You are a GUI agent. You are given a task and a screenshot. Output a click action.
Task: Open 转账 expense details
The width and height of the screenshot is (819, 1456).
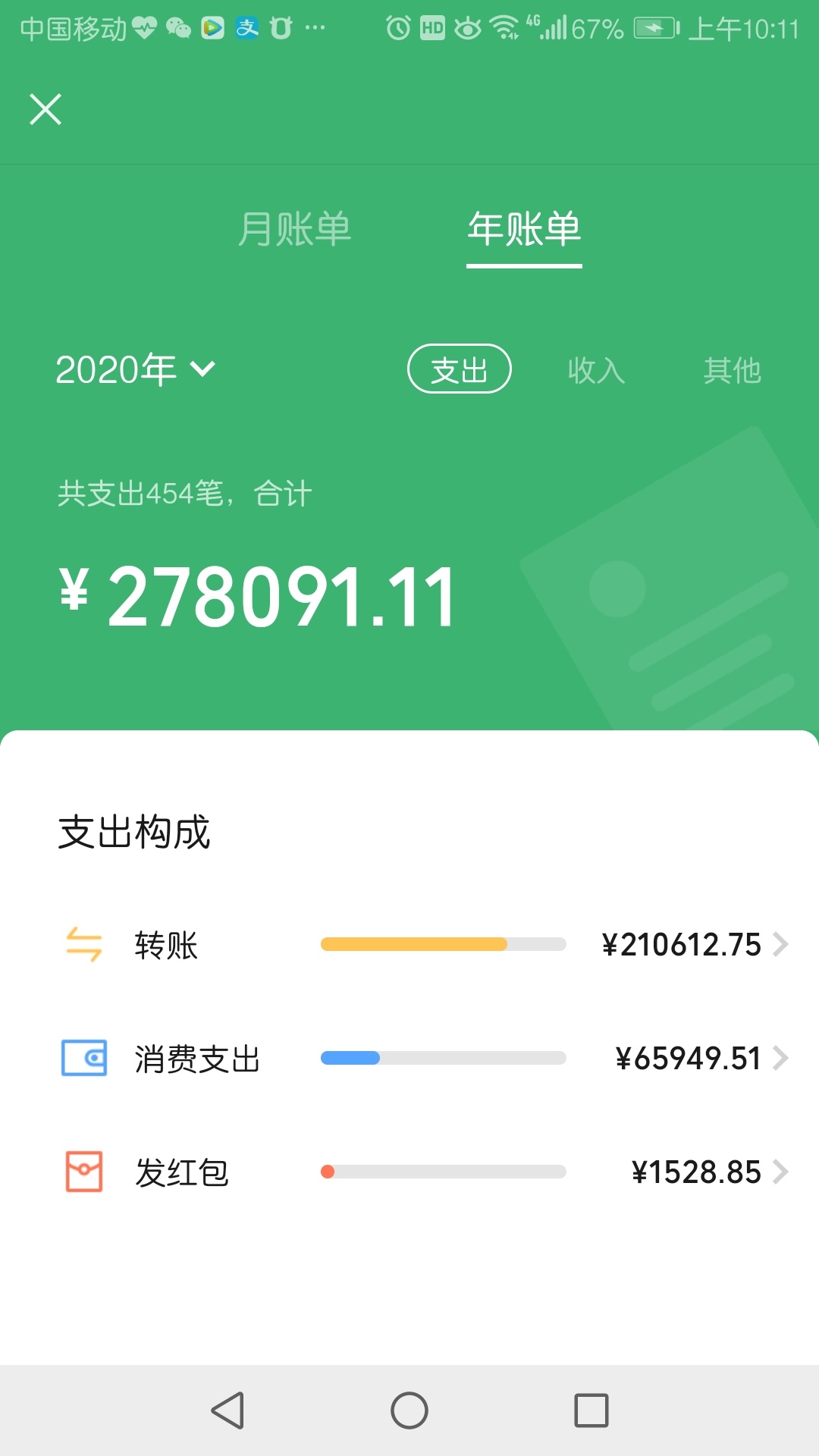coord(425,945)
